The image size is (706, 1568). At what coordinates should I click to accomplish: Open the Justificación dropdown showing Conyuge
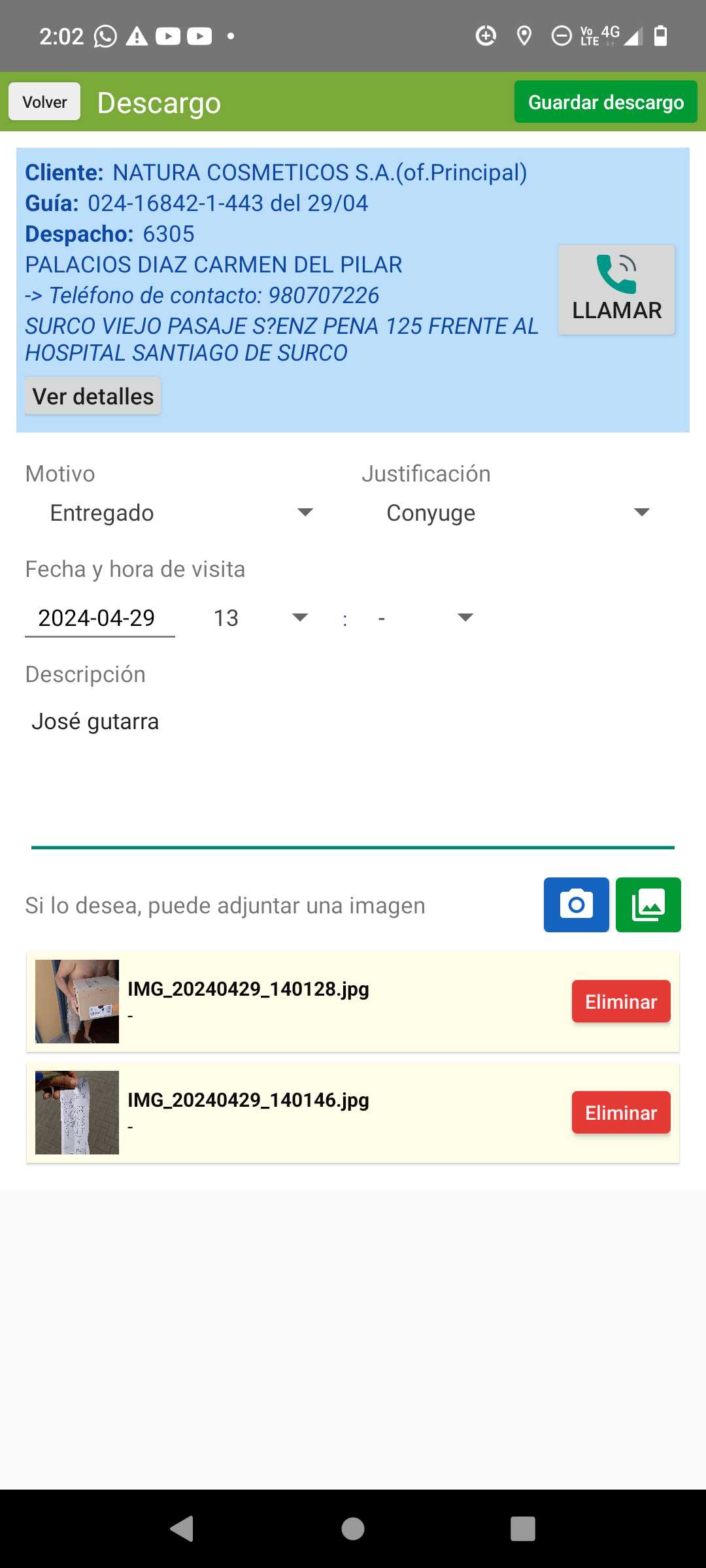pyautogui.click(x=518, y=513)
